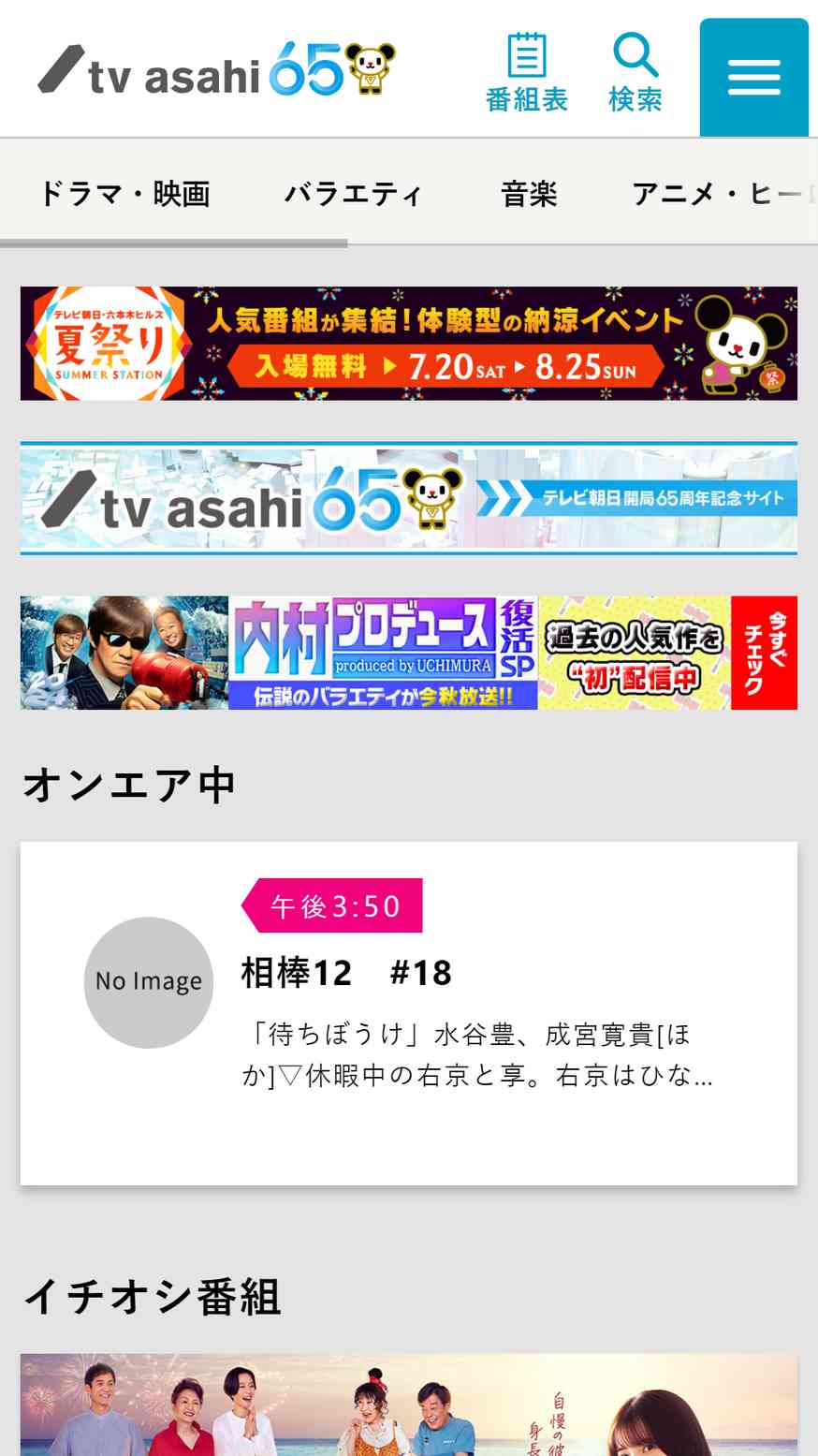
Task: Open the on-air 相棒12 #18 card
Action: click(409, 1013)
